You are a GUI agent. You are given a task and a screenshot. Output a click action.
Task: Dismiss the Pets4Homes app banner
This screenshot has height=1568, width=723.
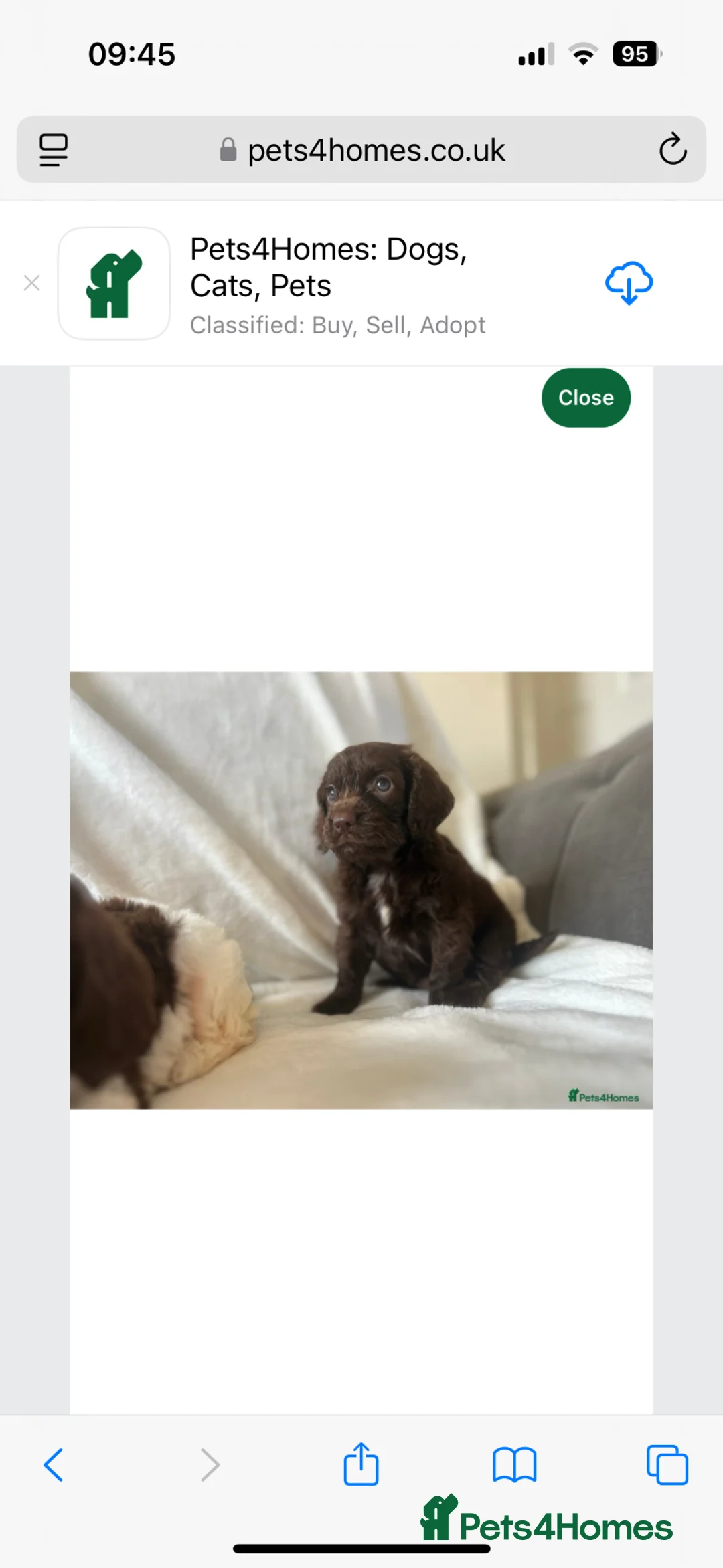31,284
